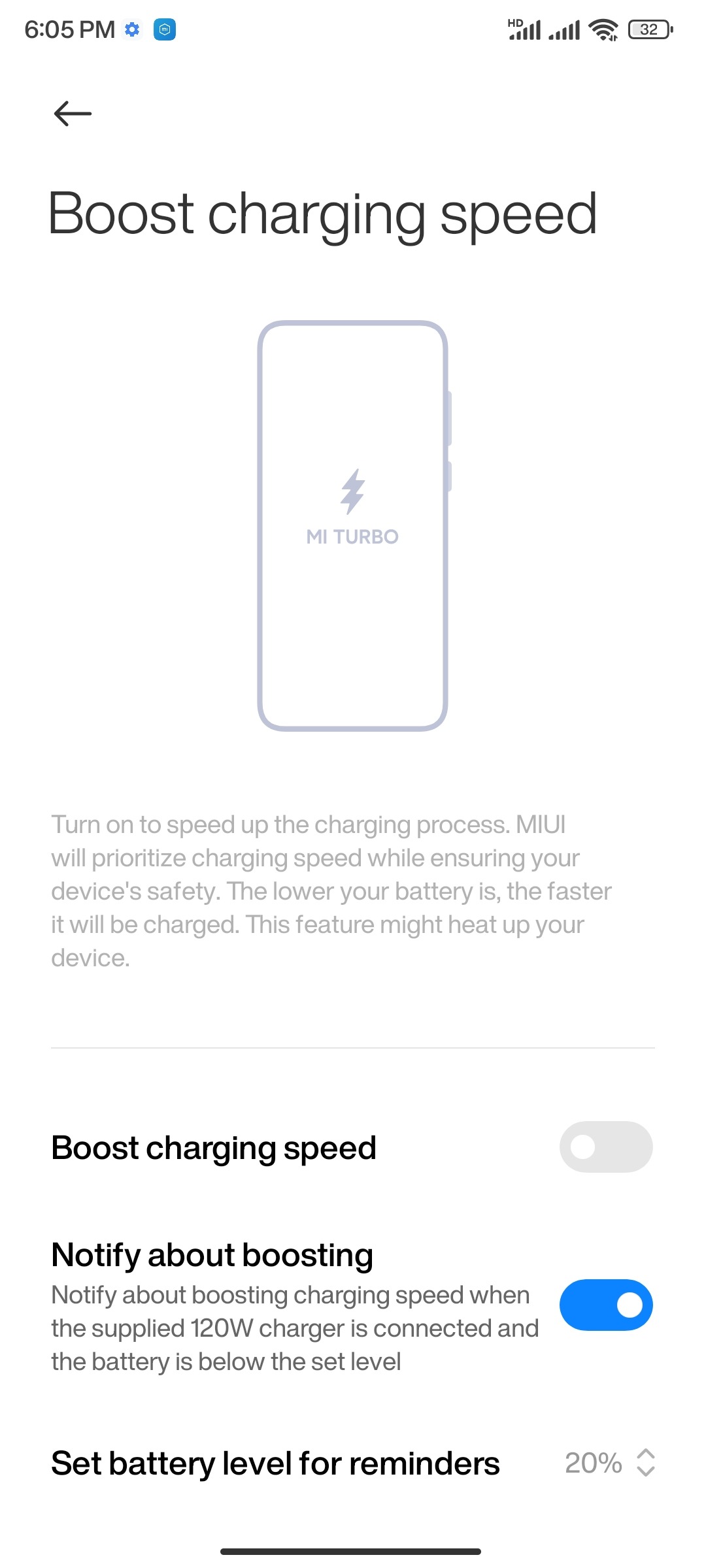Screen dimensions: 706x1568
Task: Turn off Notify about boosting
Action: (605, 1305)
